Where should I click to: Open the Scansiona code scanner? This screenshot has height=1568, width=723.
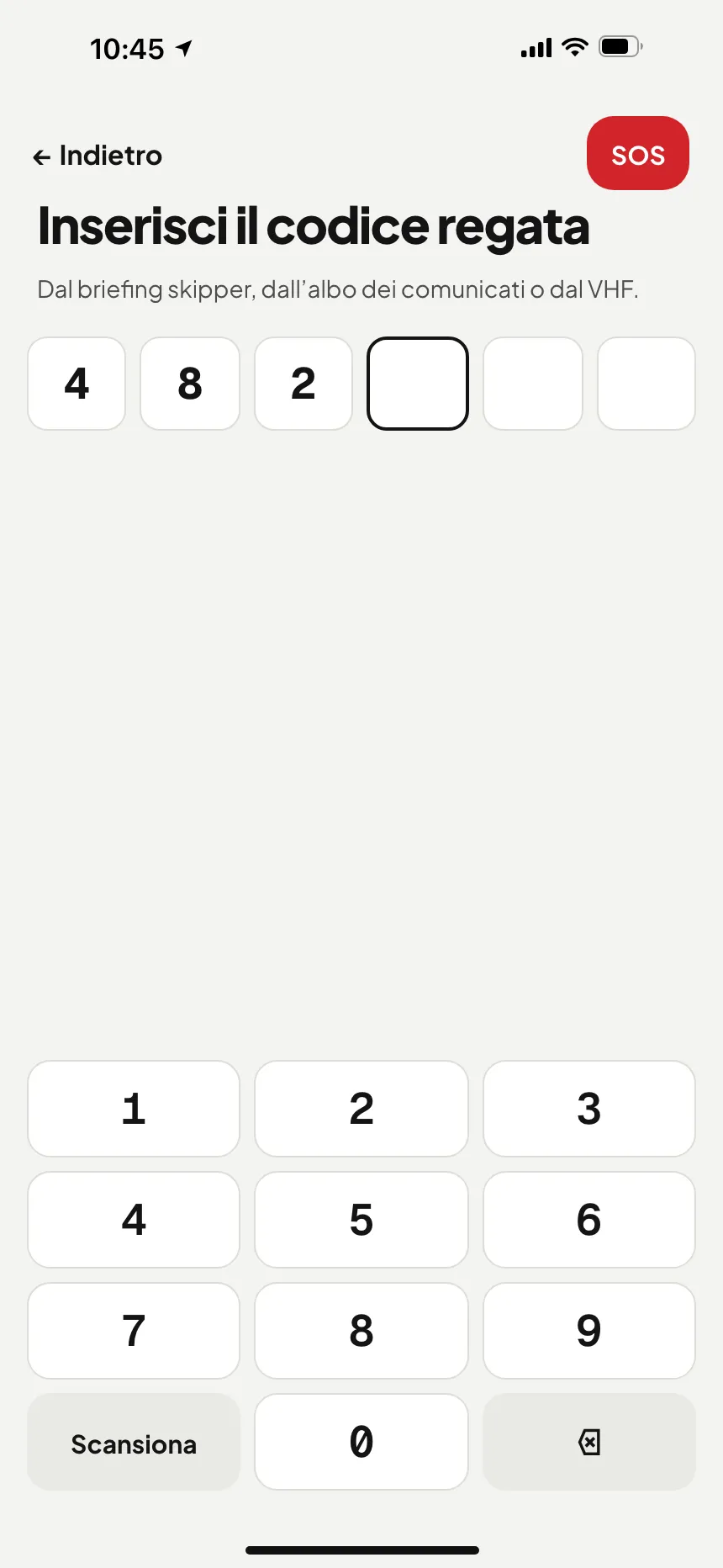point(134,1442)
